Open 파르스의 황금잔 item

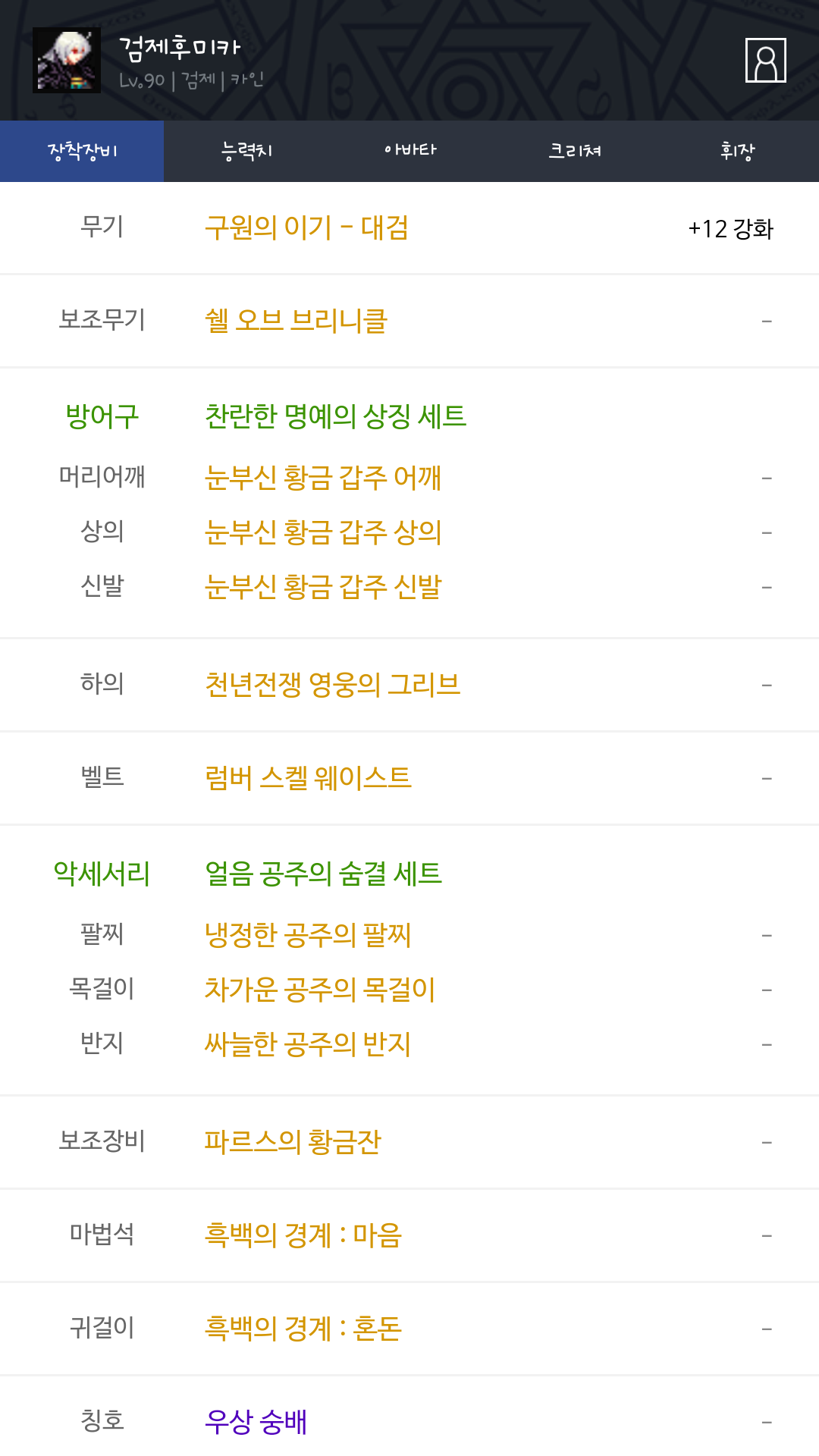pyautogui.click(x=293, y=1142)
